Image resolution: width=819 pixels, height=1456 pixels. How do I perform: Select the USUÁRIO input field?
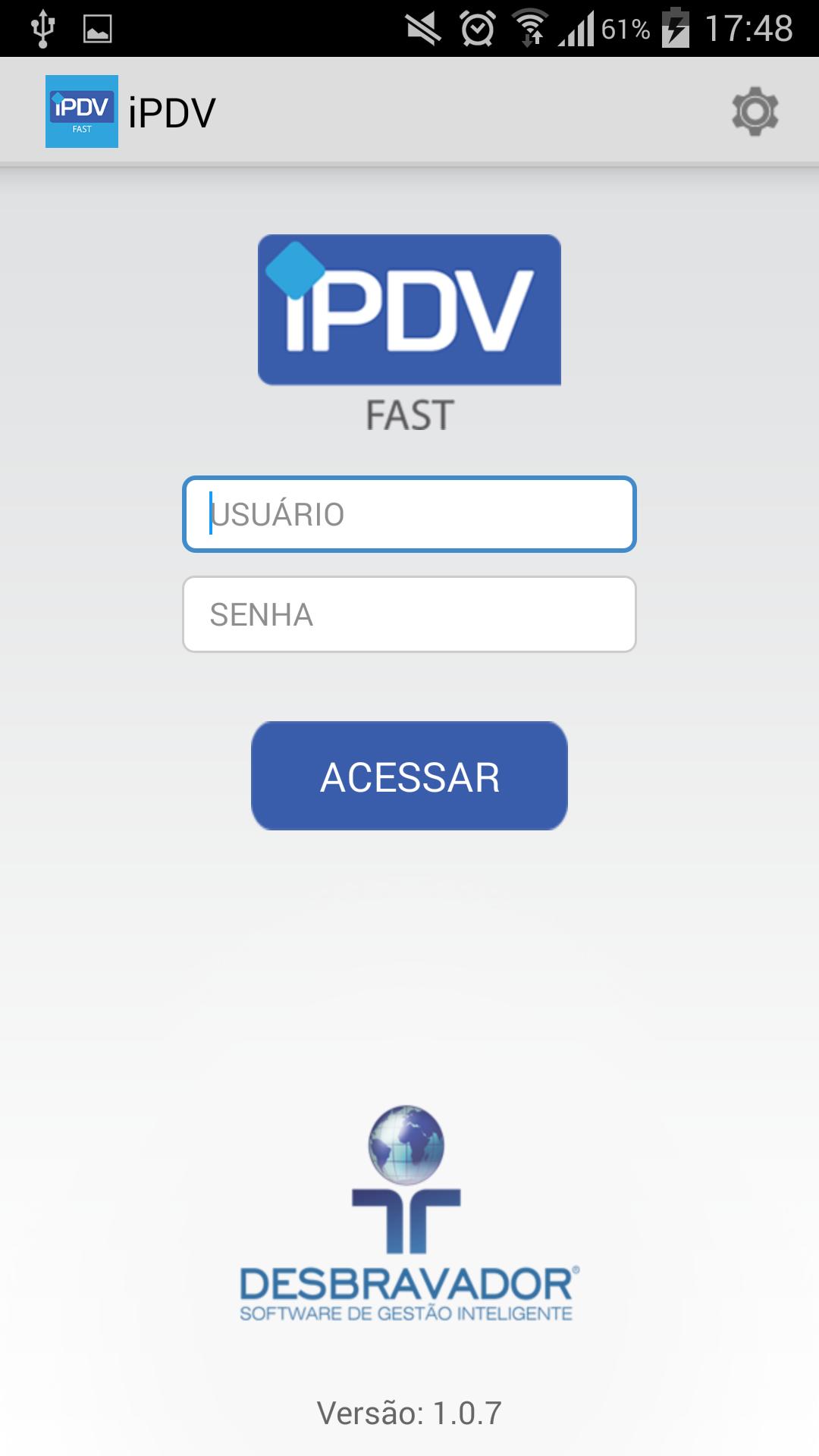coord(409,513)
